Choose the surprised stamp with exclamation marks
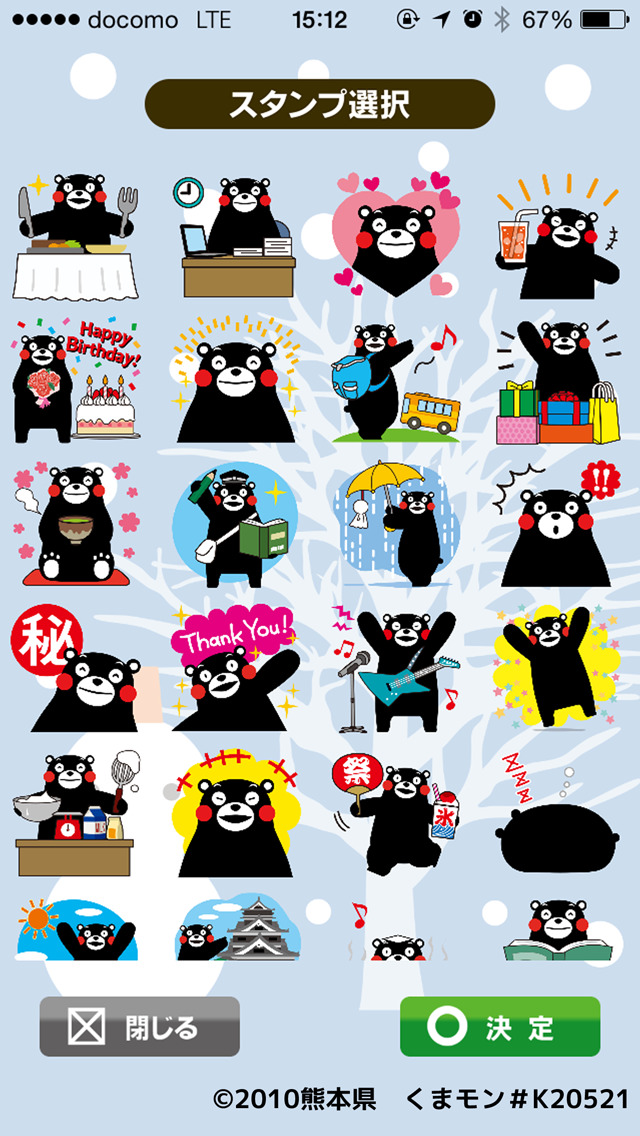Viewport: 640px width, 1136px height. (557, 525)
